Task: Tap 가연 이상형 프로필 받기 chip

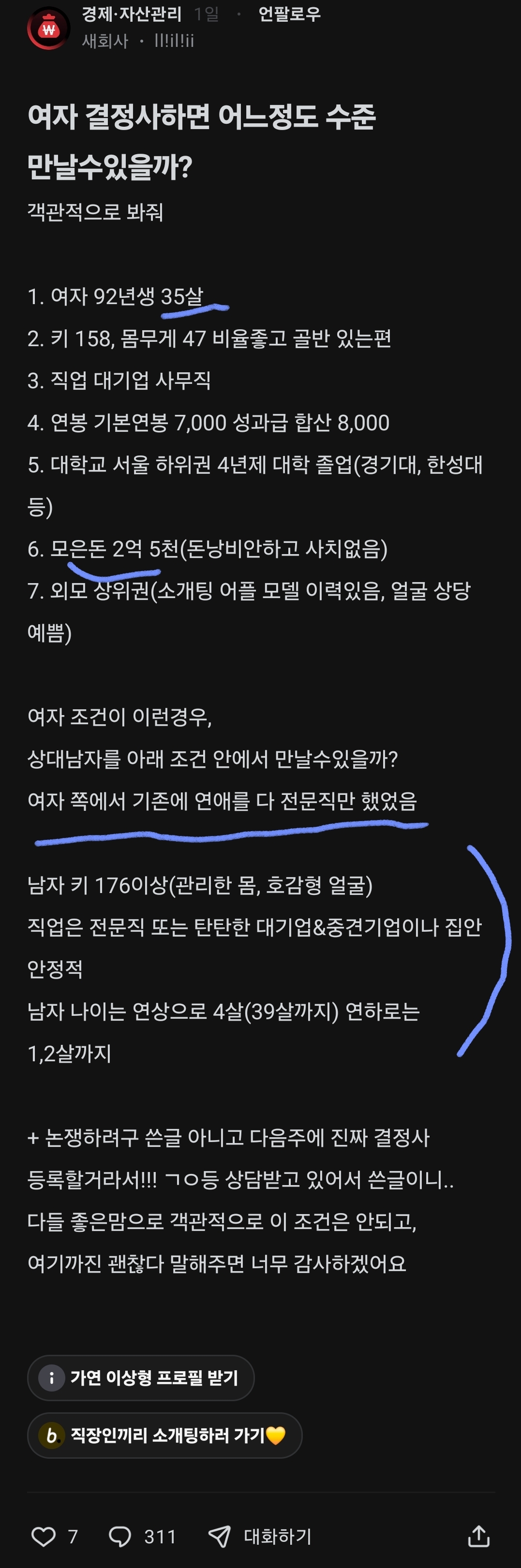Action: pyautogui.click(x=141, y=1377)
